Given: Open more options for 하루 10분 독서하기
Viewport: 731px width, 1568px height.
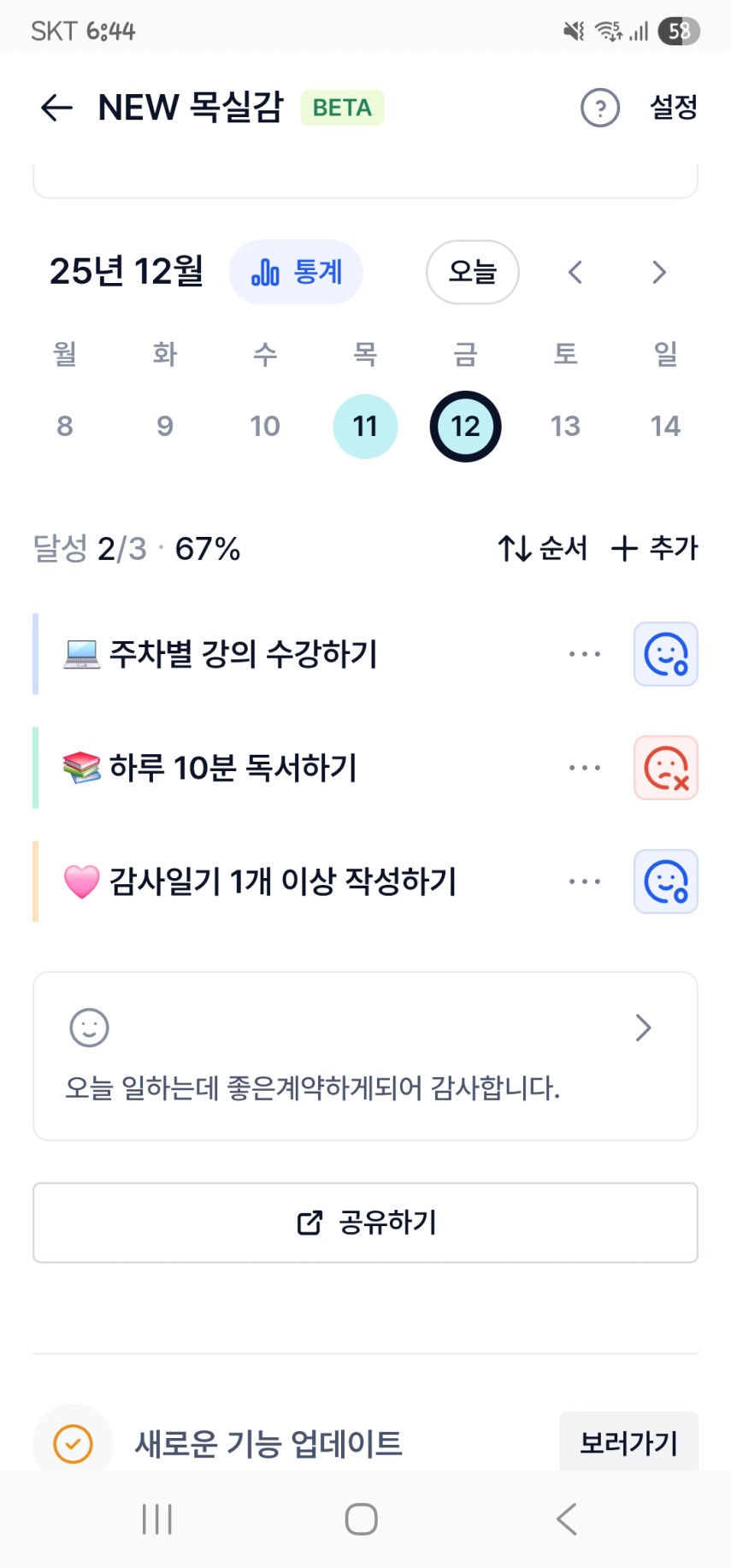Looking at the screenshot, I should point(585,768).
